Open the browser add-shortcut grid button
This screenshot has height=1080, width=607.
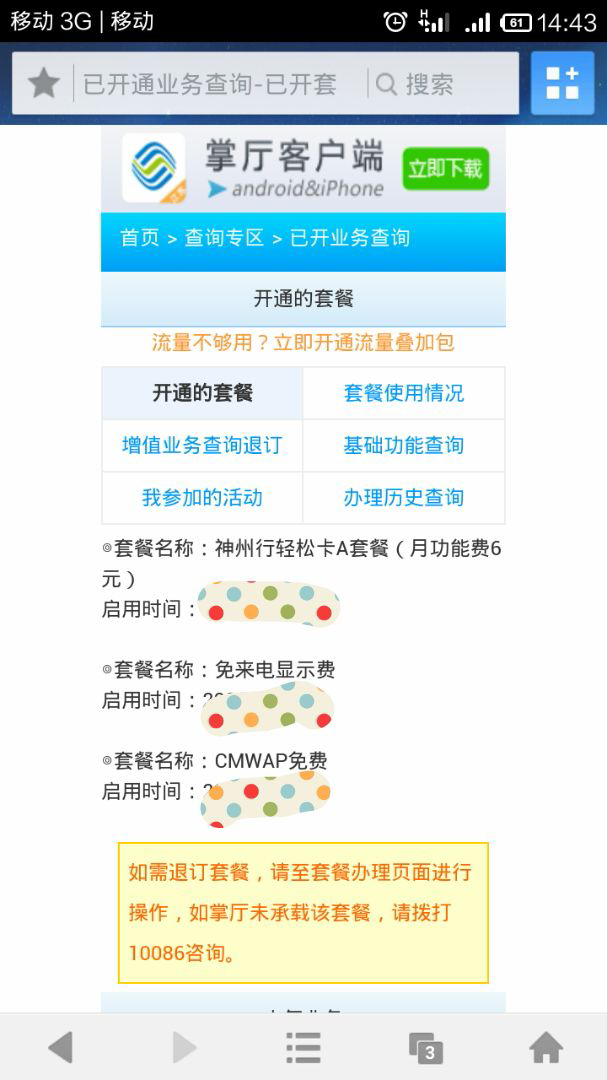[x=562, y=83]
